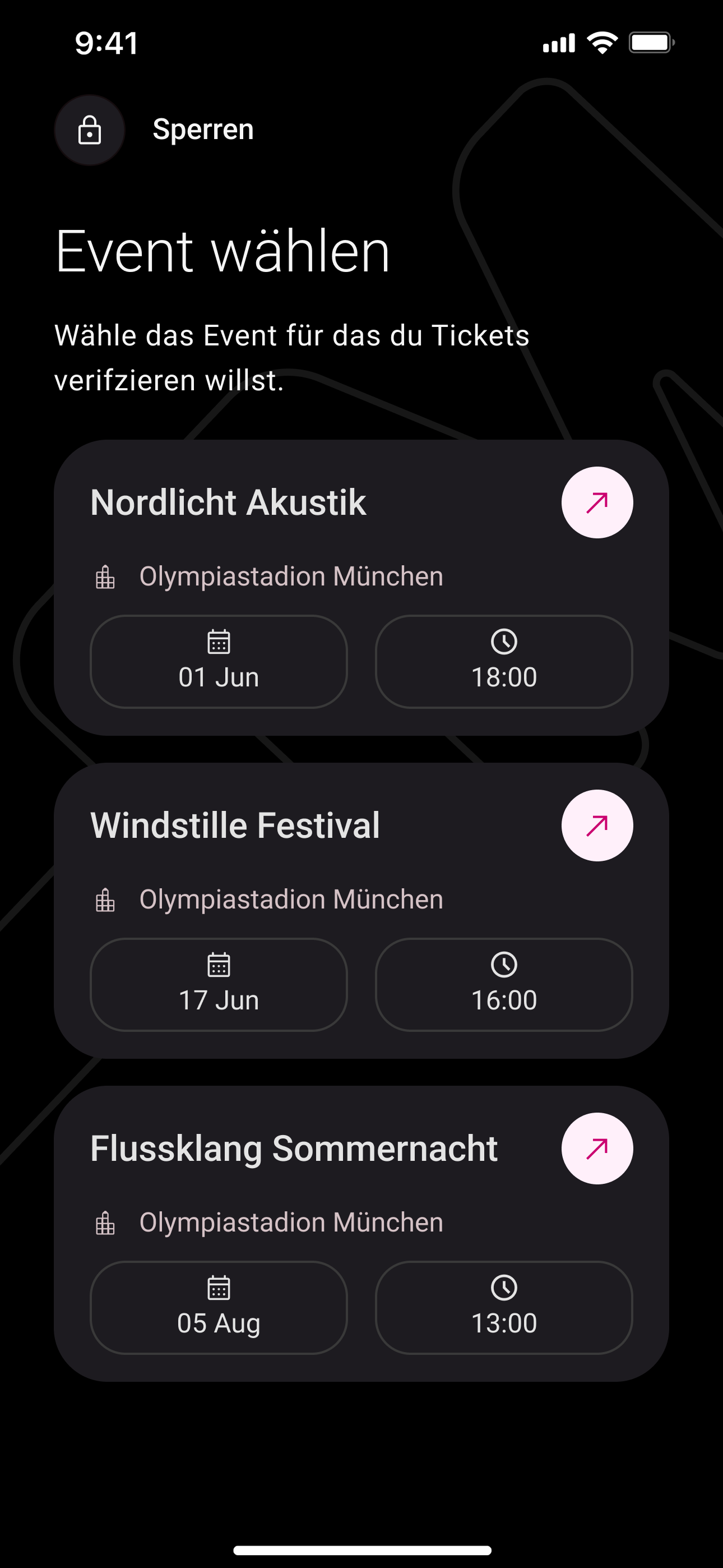The height and width of the screenshot is (1568, 723).
Task: Choose the Windstille Festival event card
Action: pyautogui.click(x=361, y=911)
